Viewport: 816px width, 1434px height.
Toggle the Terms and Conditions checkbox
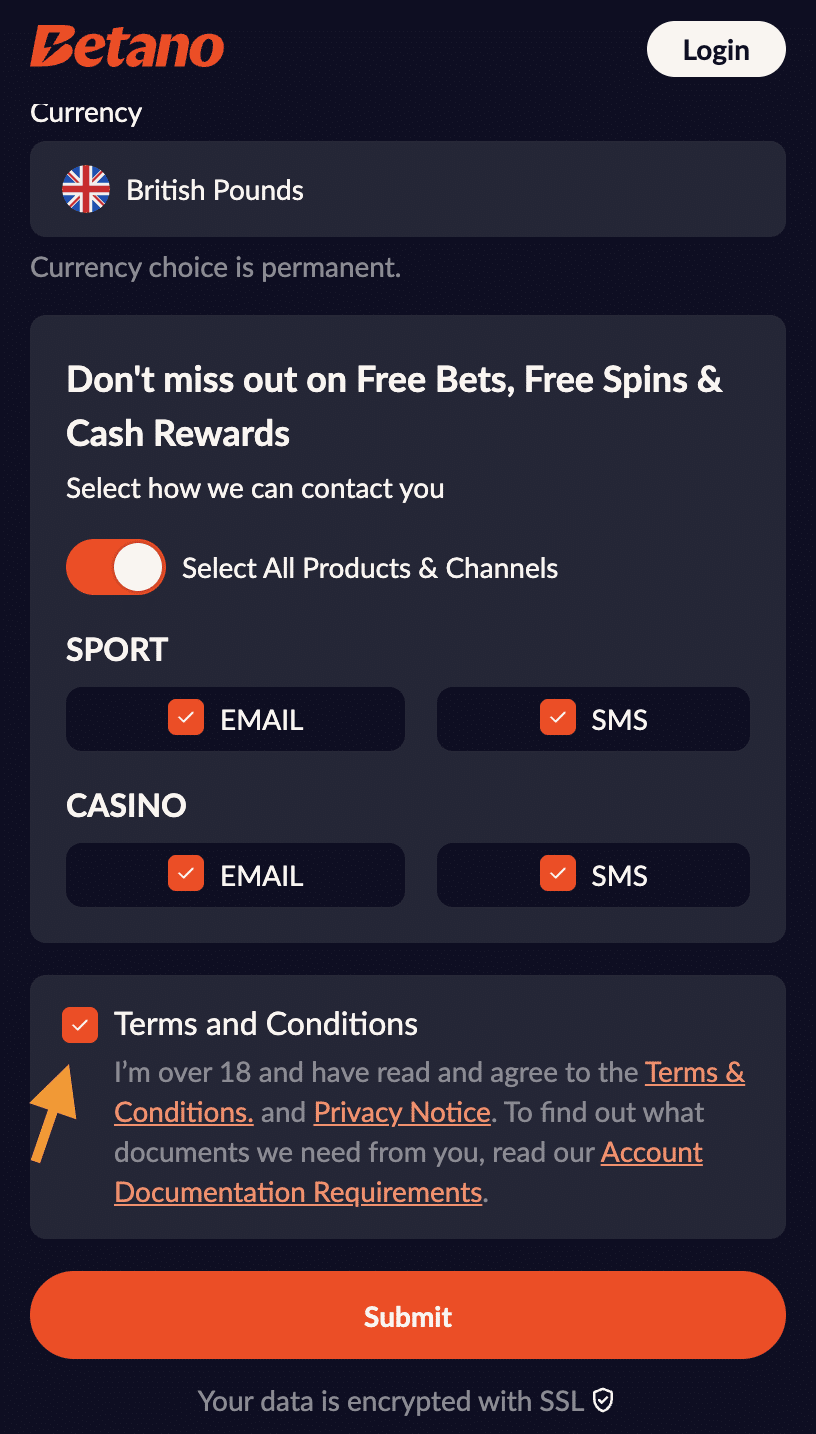[x=80, y=1025]
